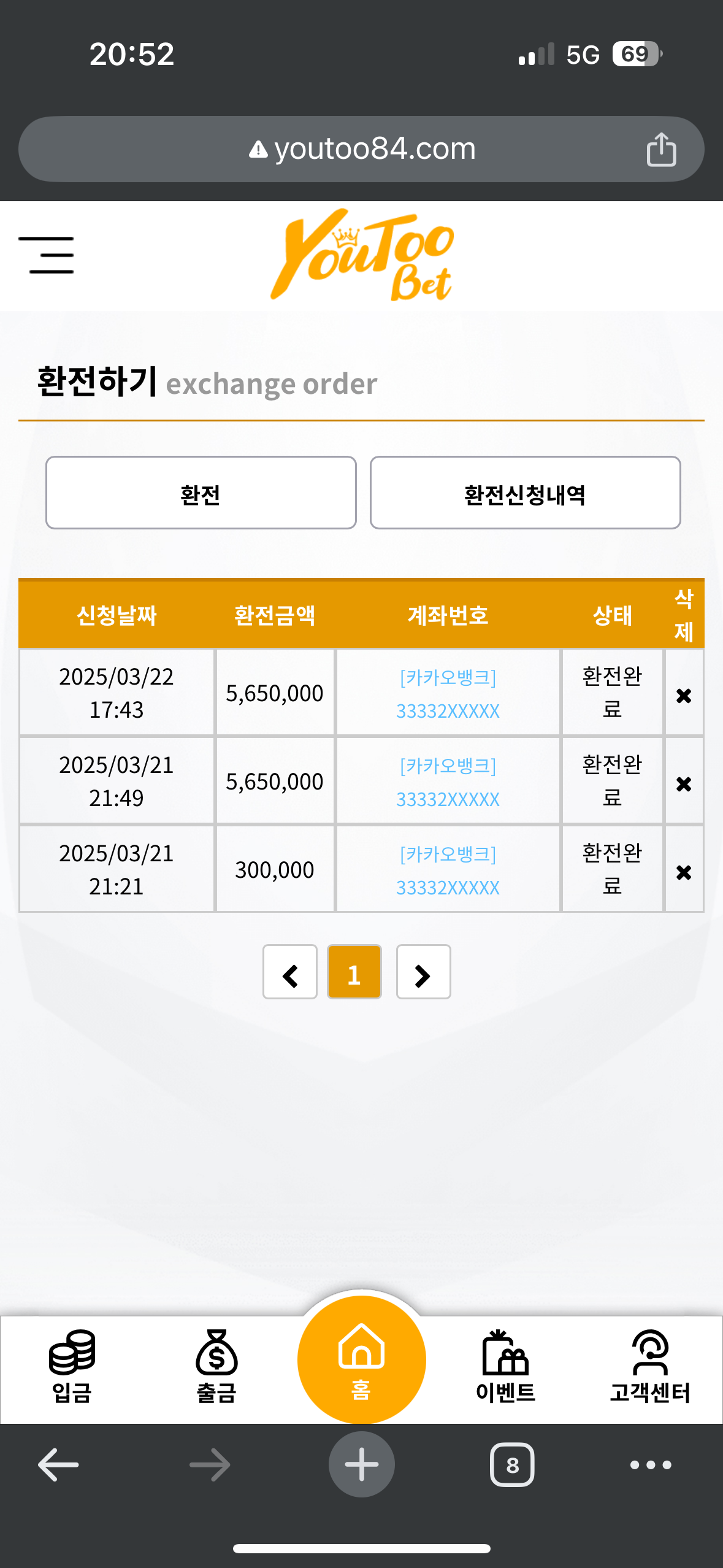Delete the 300,000 exchange record
Viewport: 723px width, 1568px height.
pos(683,872)
